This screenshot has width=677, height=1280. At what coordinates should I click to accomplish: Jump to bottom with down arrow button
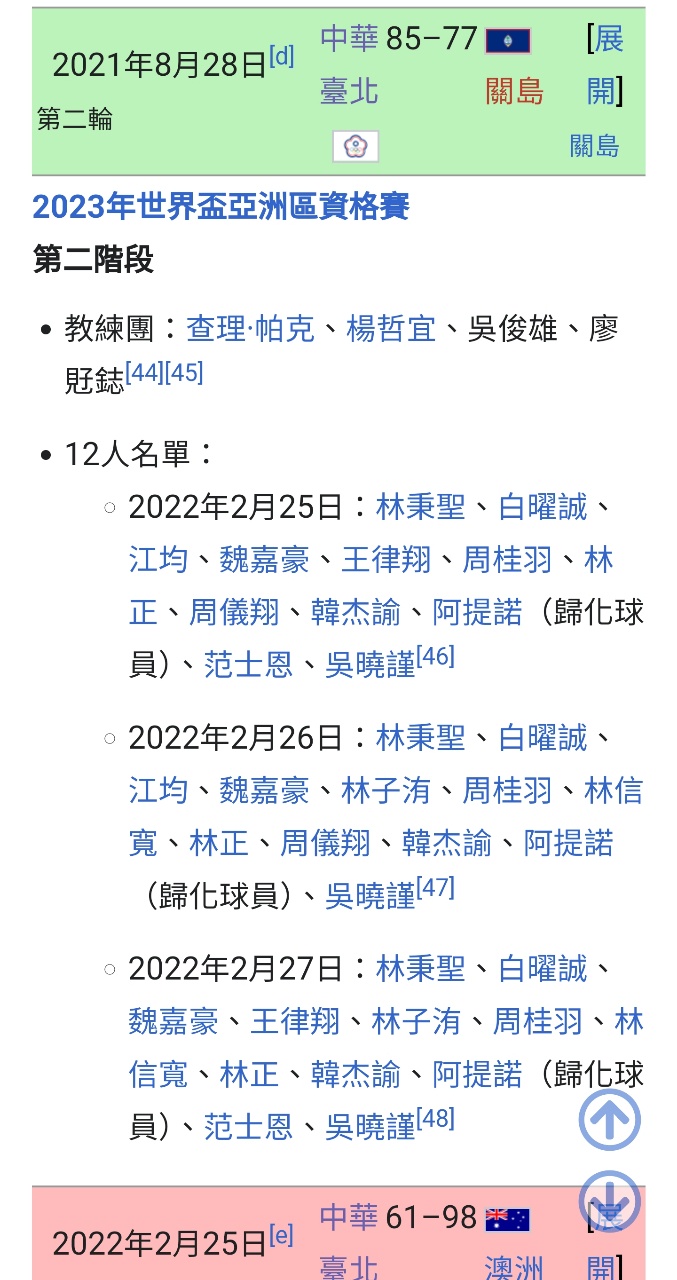(x=610, y=1201)
